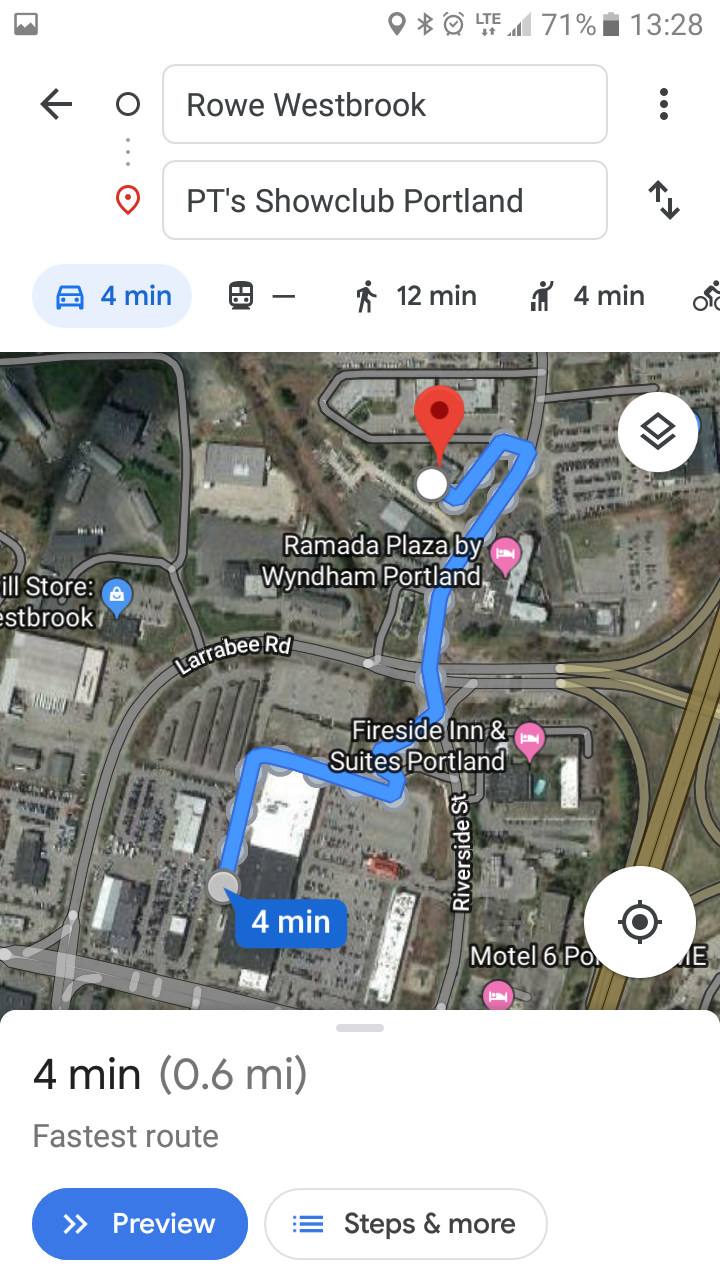Image resolution: width=720 pixels, height=1280 pixels.
Task: Open Steps & more
Action: point(405,1224)
